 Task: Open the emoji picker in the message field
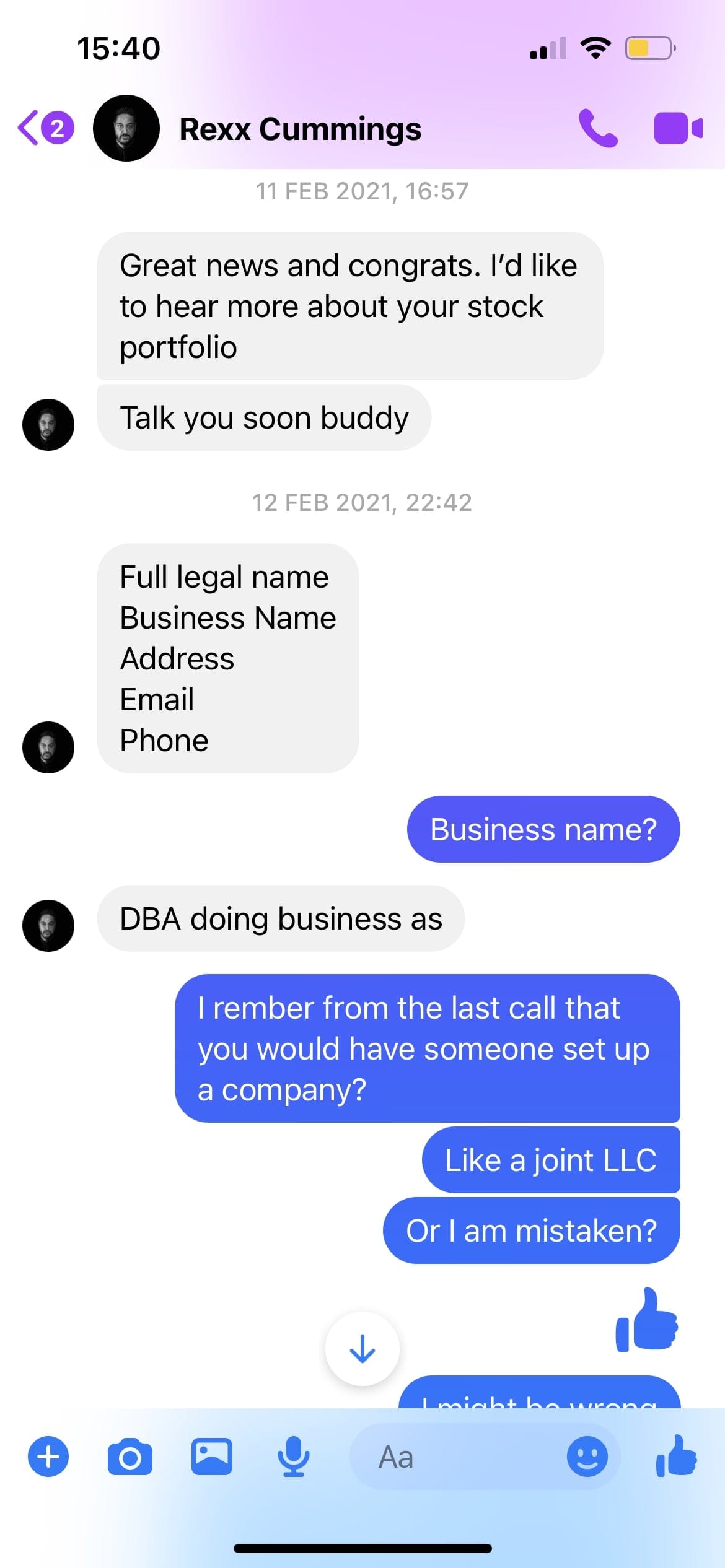pos(587,1457)
